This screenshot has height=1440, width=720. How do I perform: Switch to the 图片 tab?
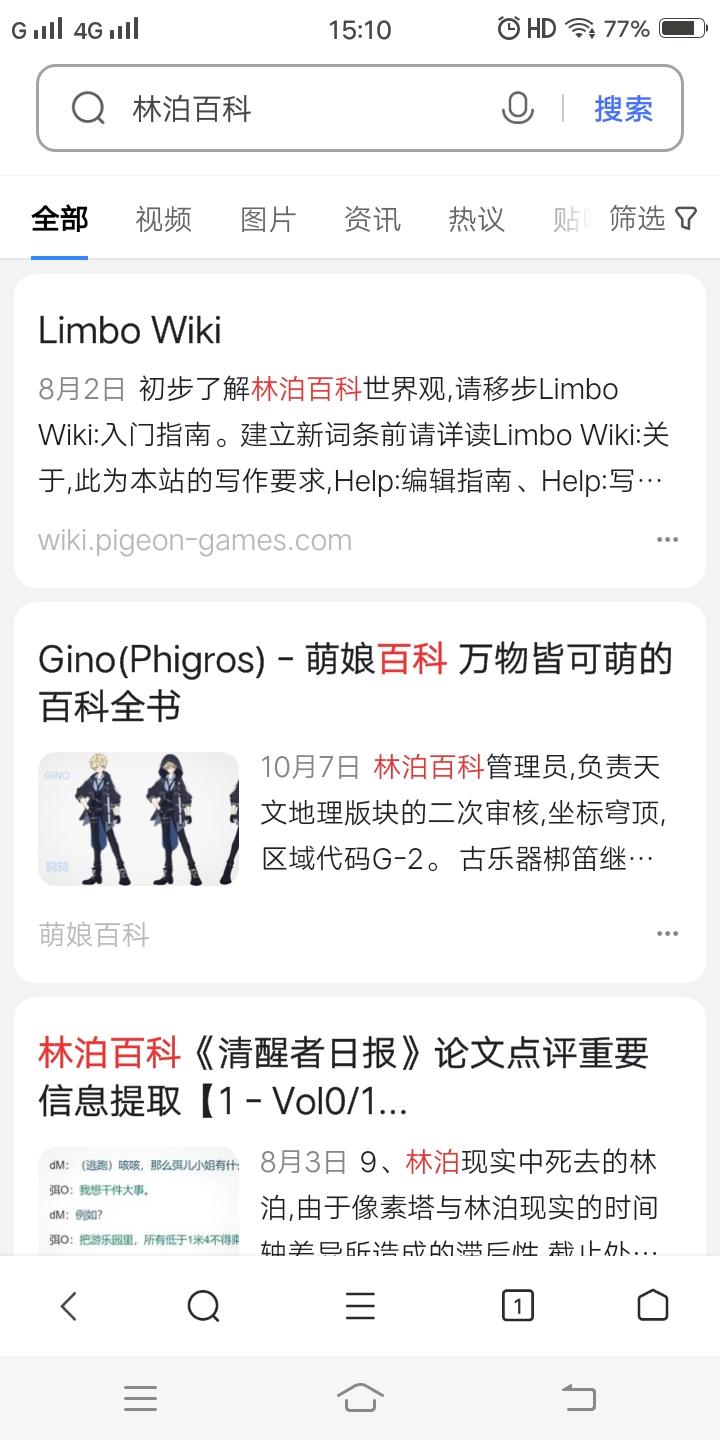coord(268,218)
